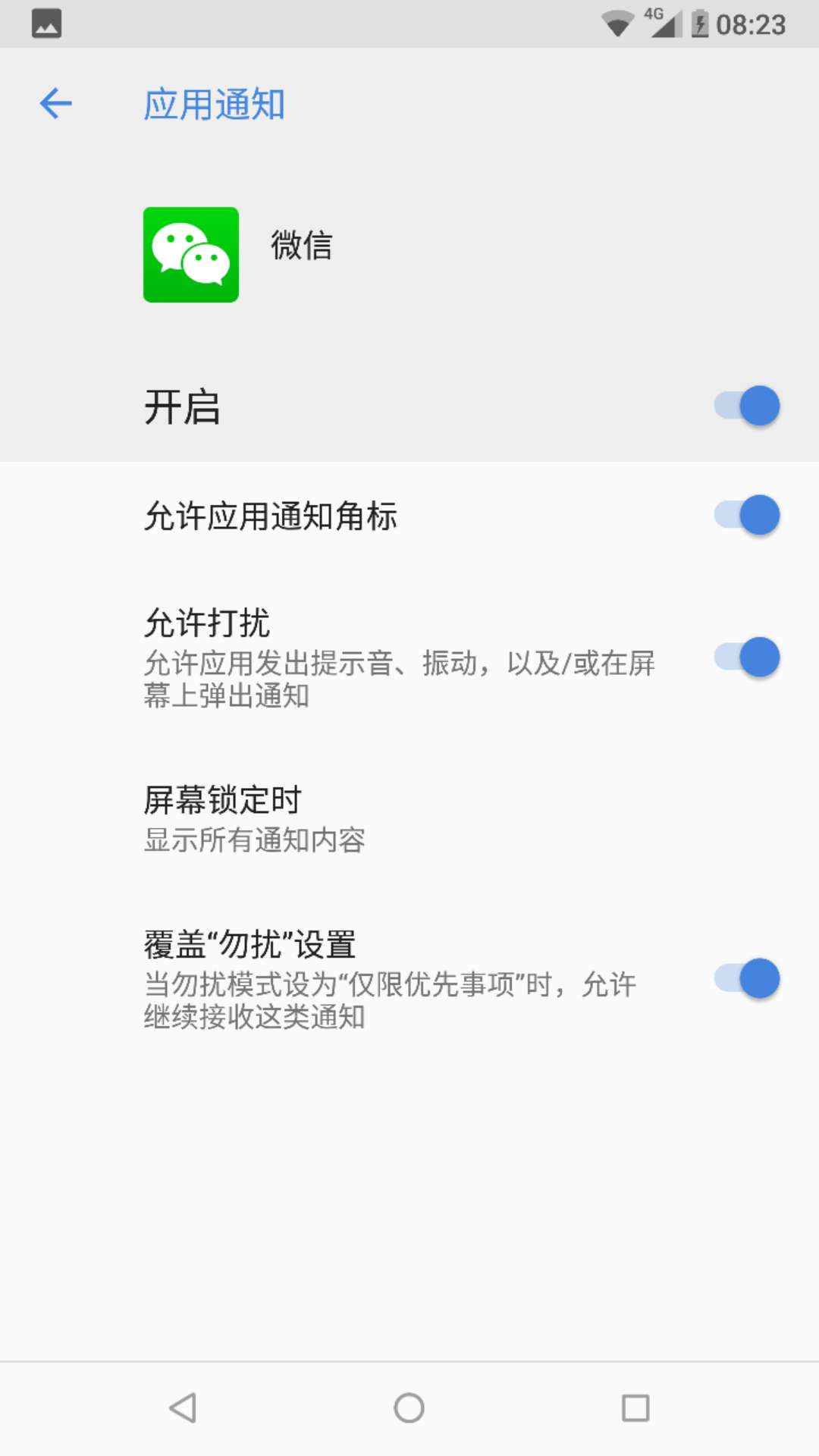Toggle the 允许打扰 switch off
Image resolution: width=819 pixels, height=1456 pixels.
point(747,657)
